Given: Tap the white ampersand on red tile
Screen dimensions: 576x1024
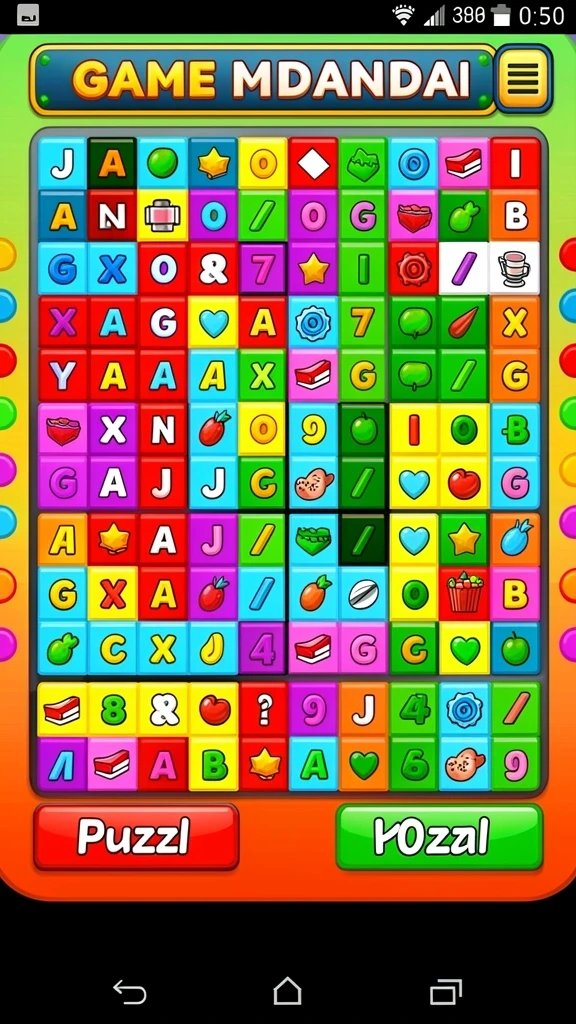Looking at the screenshot, I should point(214,268).
